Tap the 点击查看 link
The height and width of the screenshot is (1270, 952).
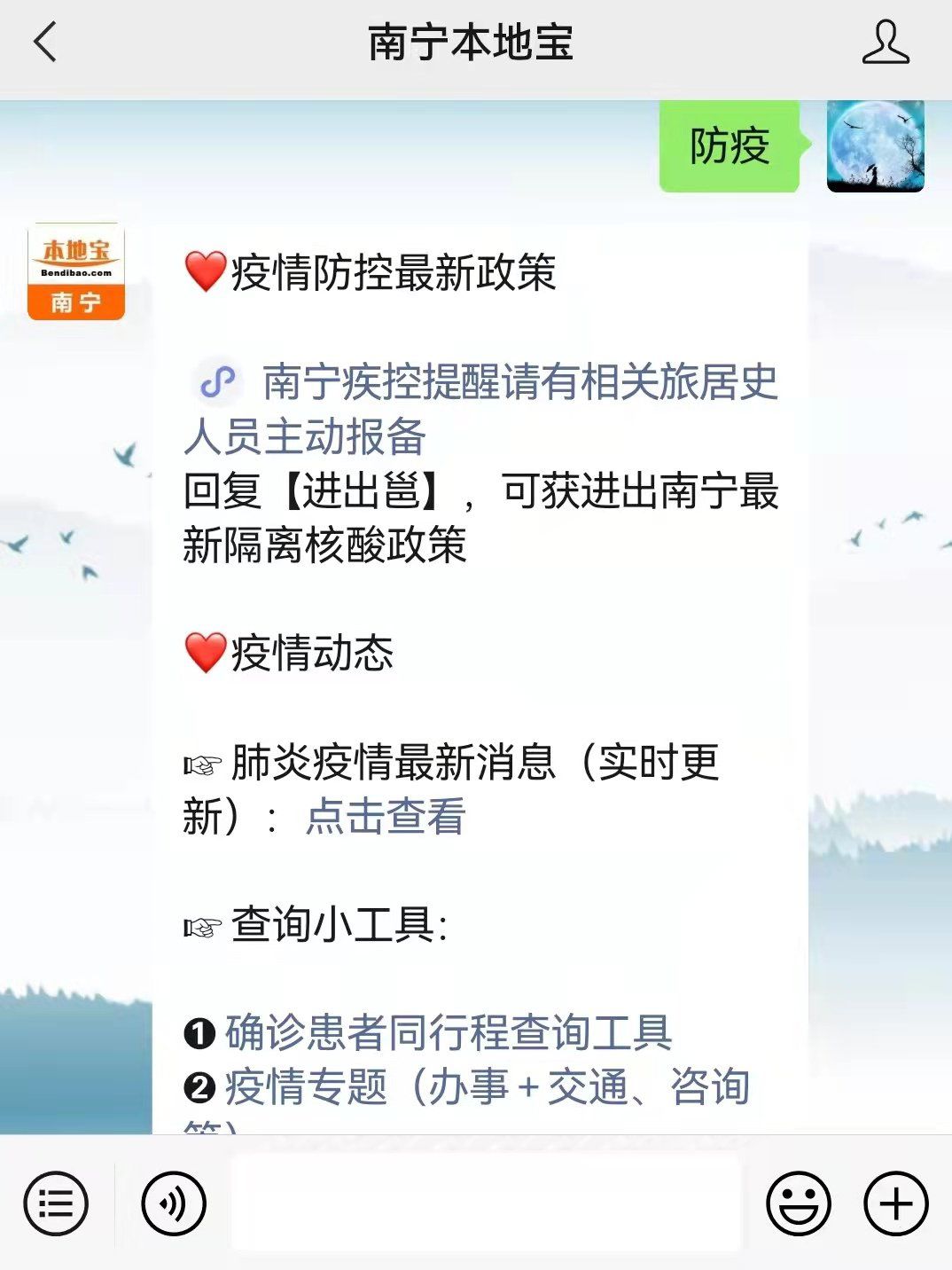click(386, 816)
